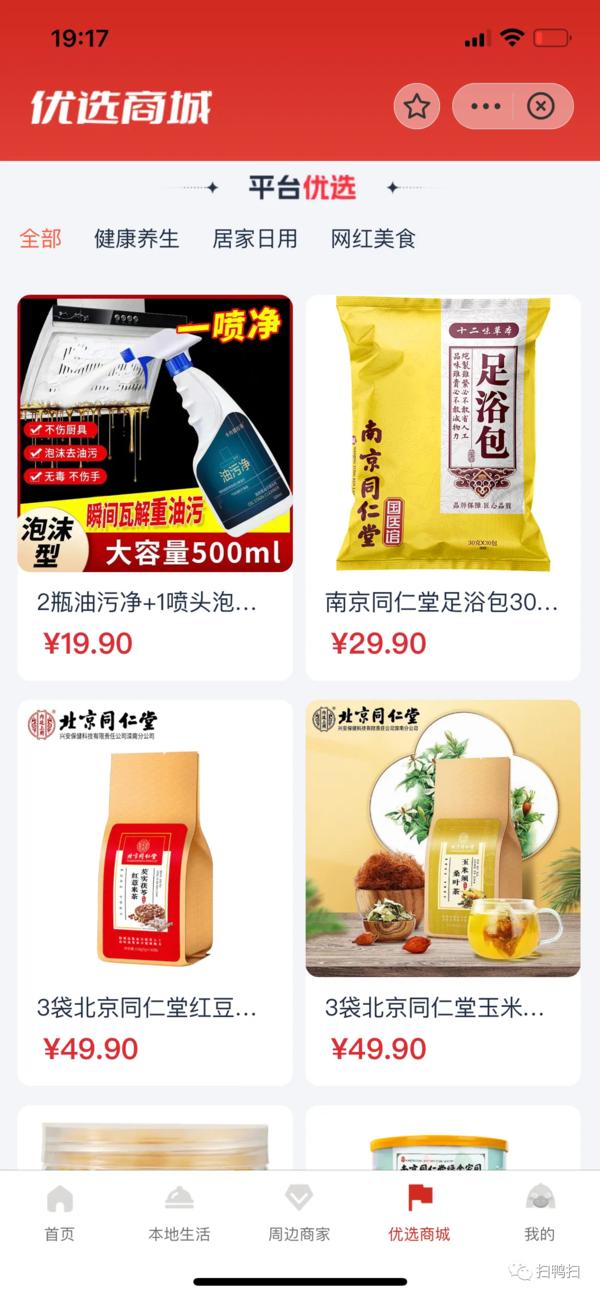Go to 我的 profile tab
The width and height of the screenshot is (600, 1298).
[x=539, y=1212]
